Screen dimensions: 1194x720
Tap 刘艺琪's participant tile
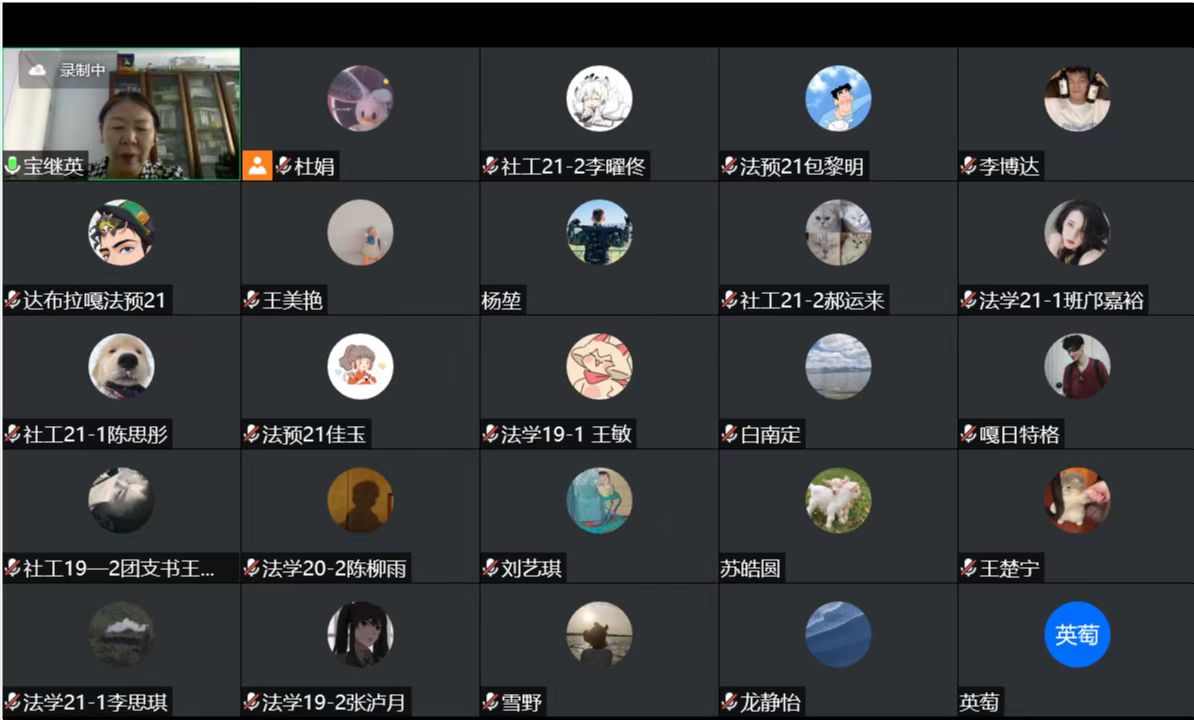point(599,516)
